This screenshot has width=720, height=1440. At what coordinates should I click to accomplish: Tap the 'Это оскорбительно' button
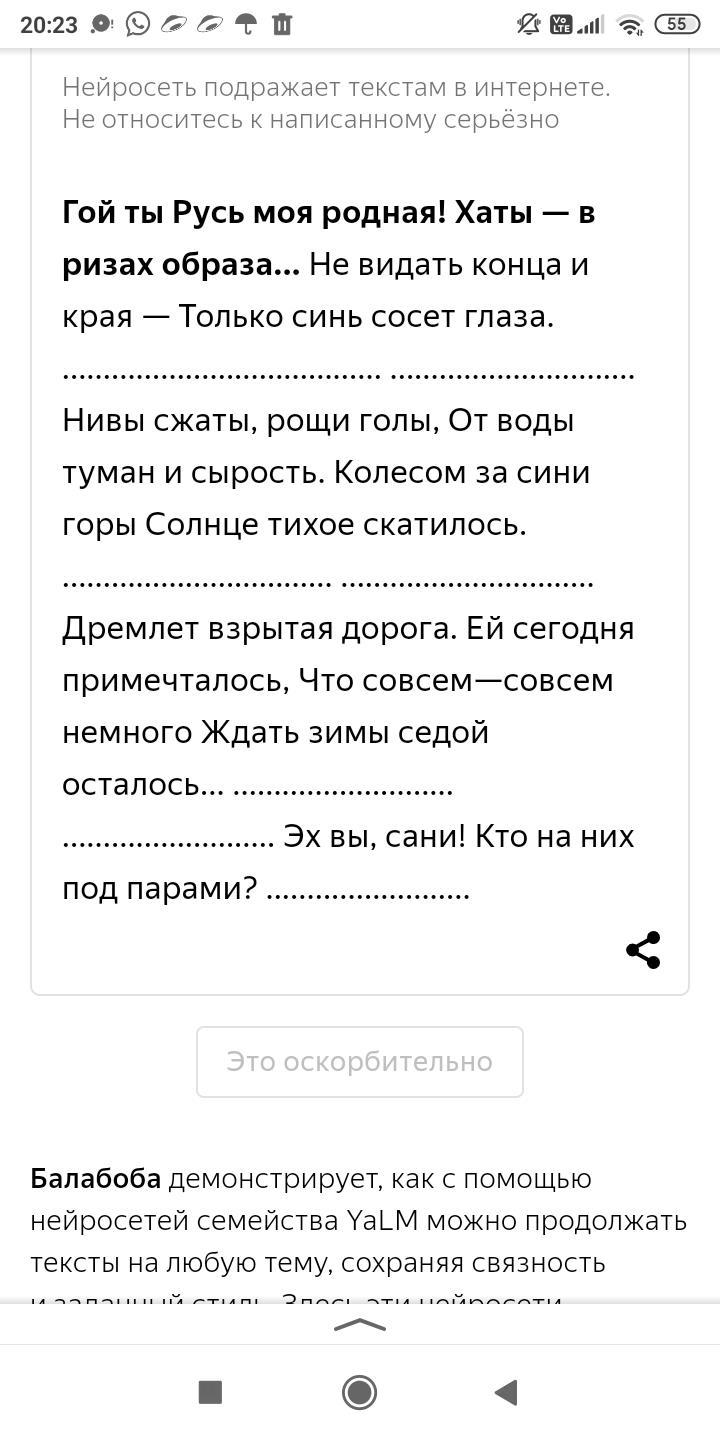(x=360, y=1061)
